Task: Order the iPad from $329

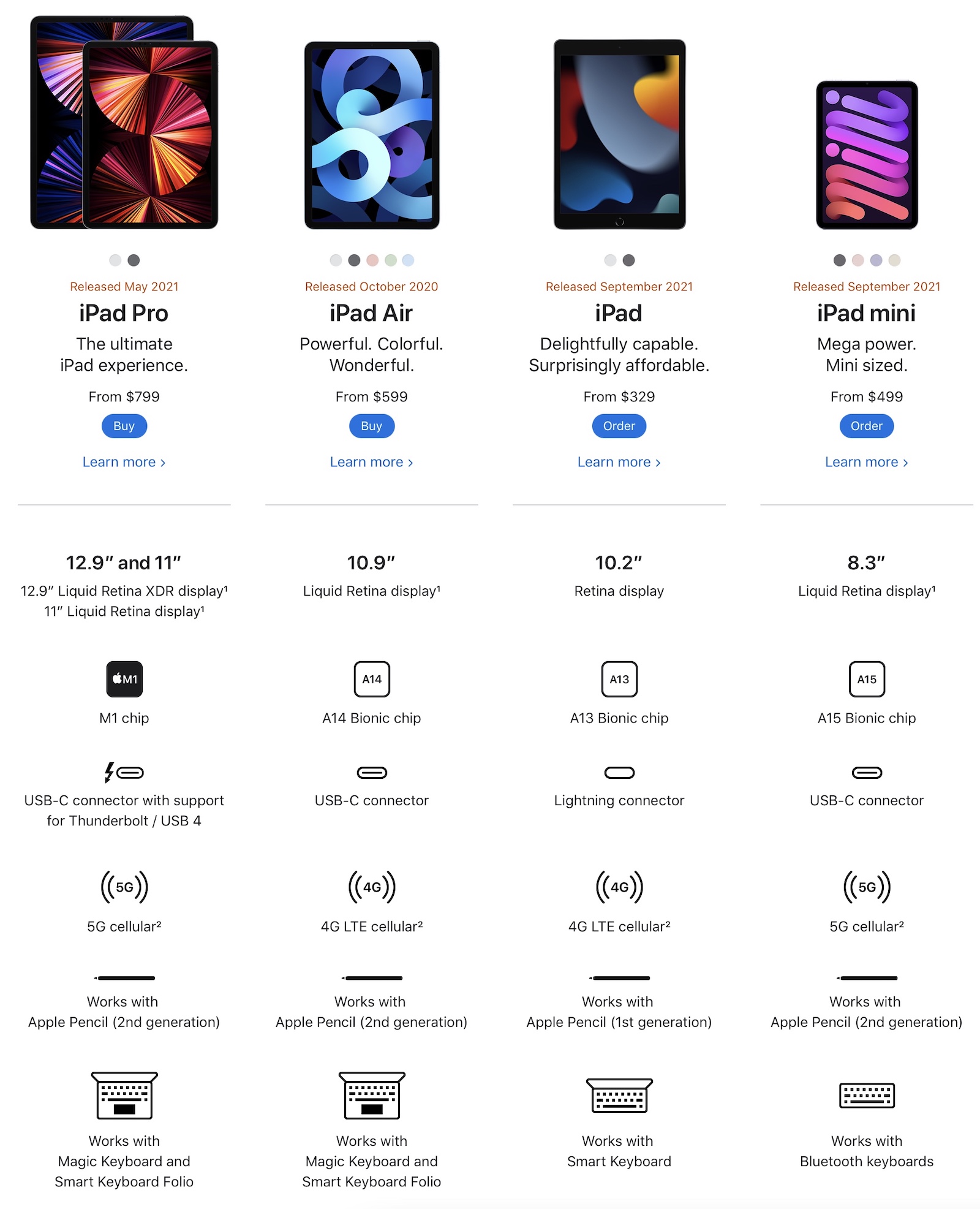Action: tap(619, 426)
